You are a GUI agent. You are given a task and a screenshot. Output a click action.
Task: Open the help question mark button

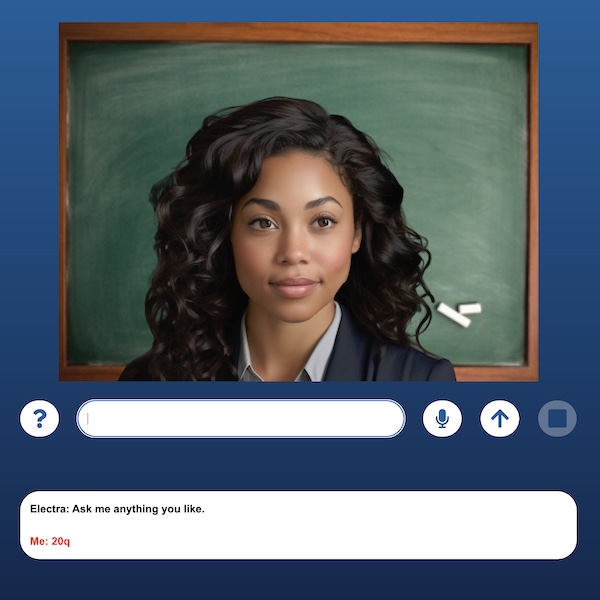(x=40, y=418)
